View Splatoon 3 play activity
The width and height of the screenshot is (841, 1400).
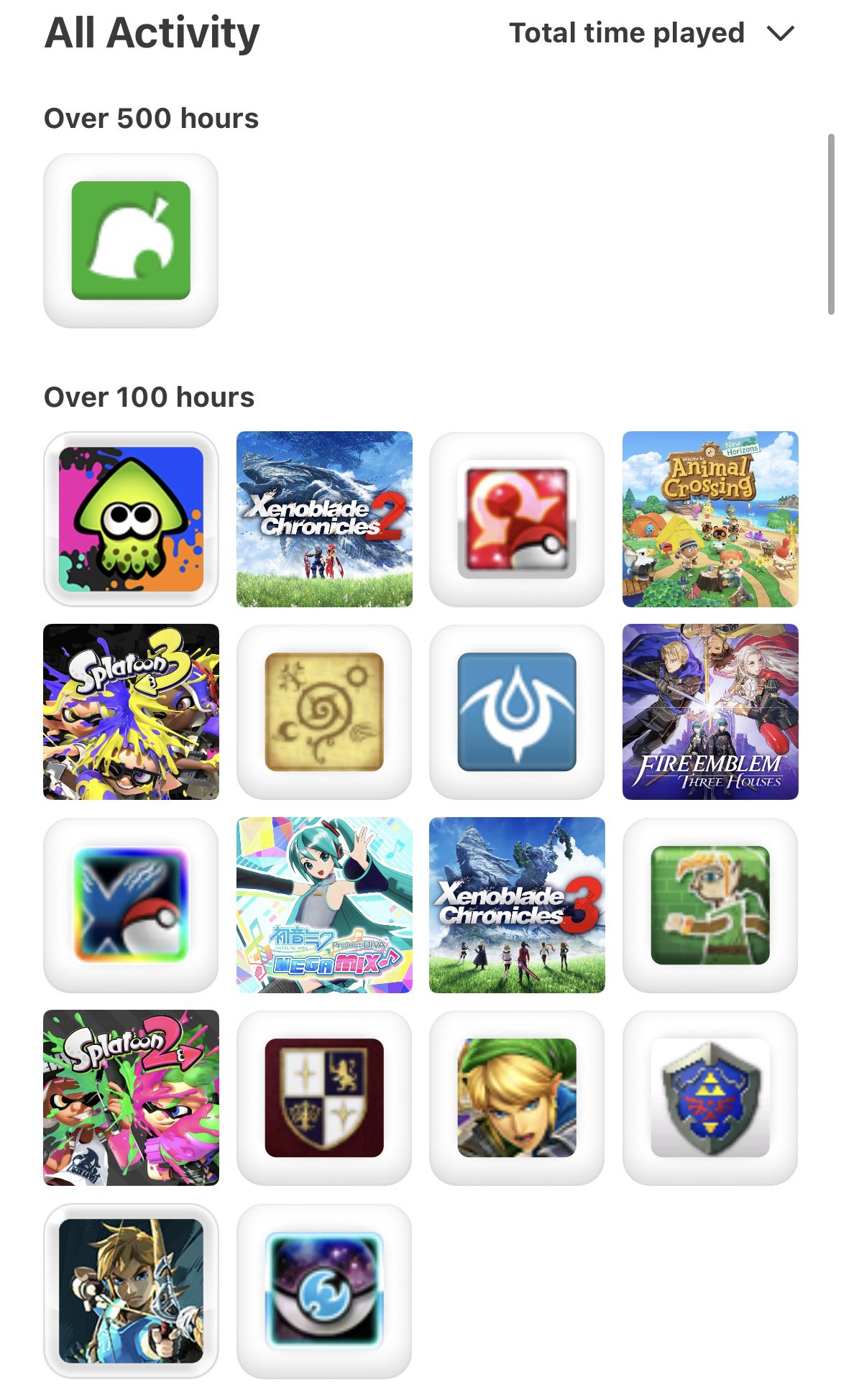131,711
